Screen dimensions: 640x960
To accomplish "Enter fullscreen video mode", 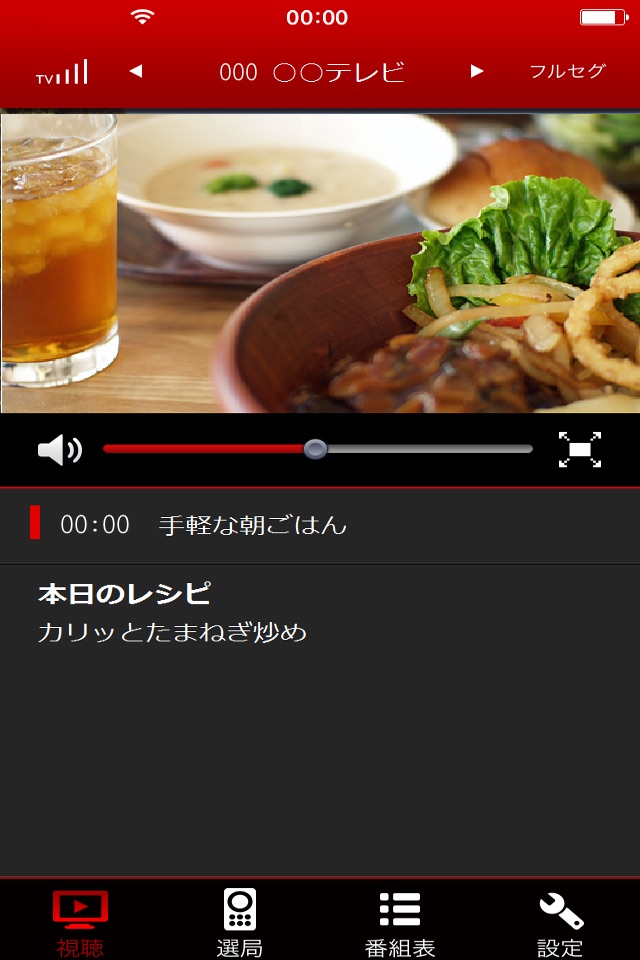I will click(x=580, y=450).
